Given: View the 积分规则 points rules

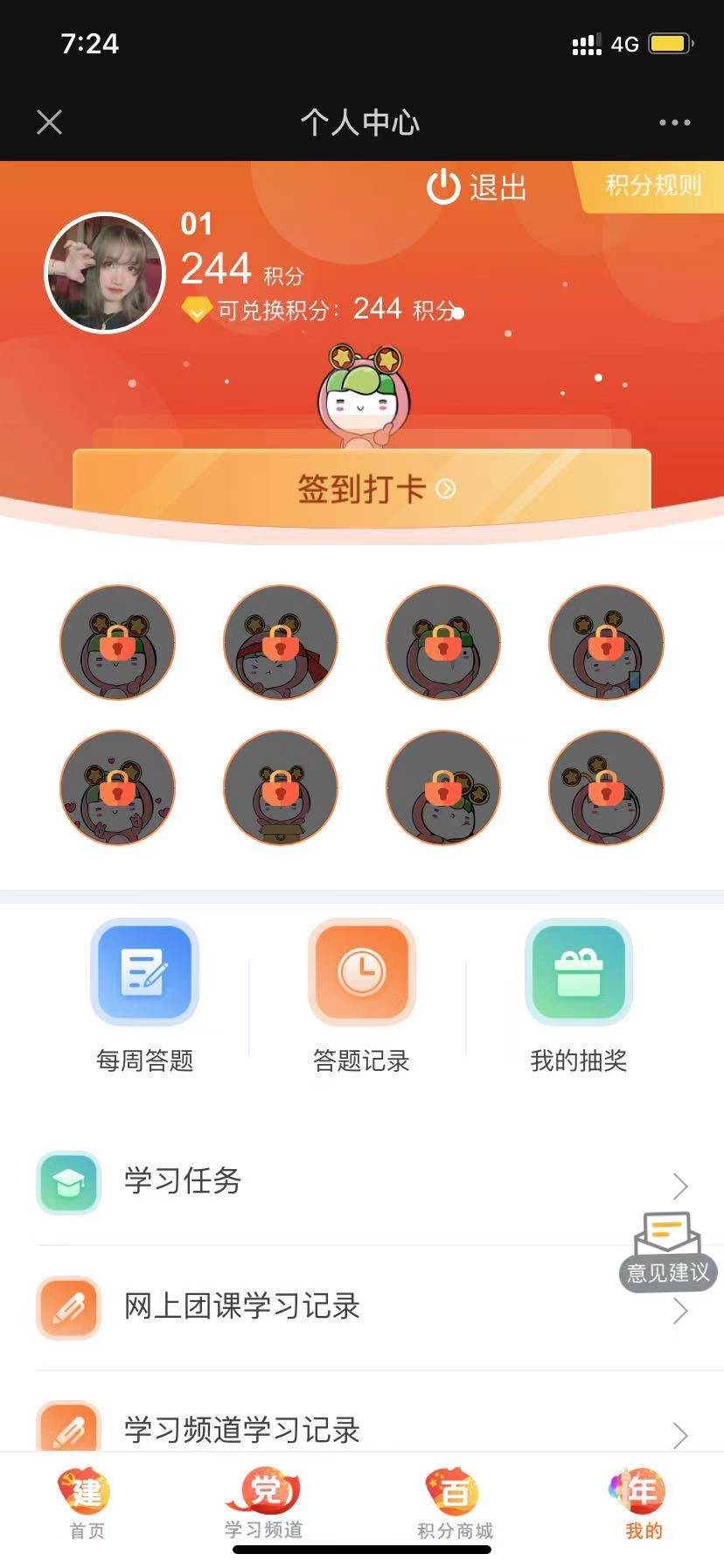Looking at the screenshot, I should pos(652,185).
